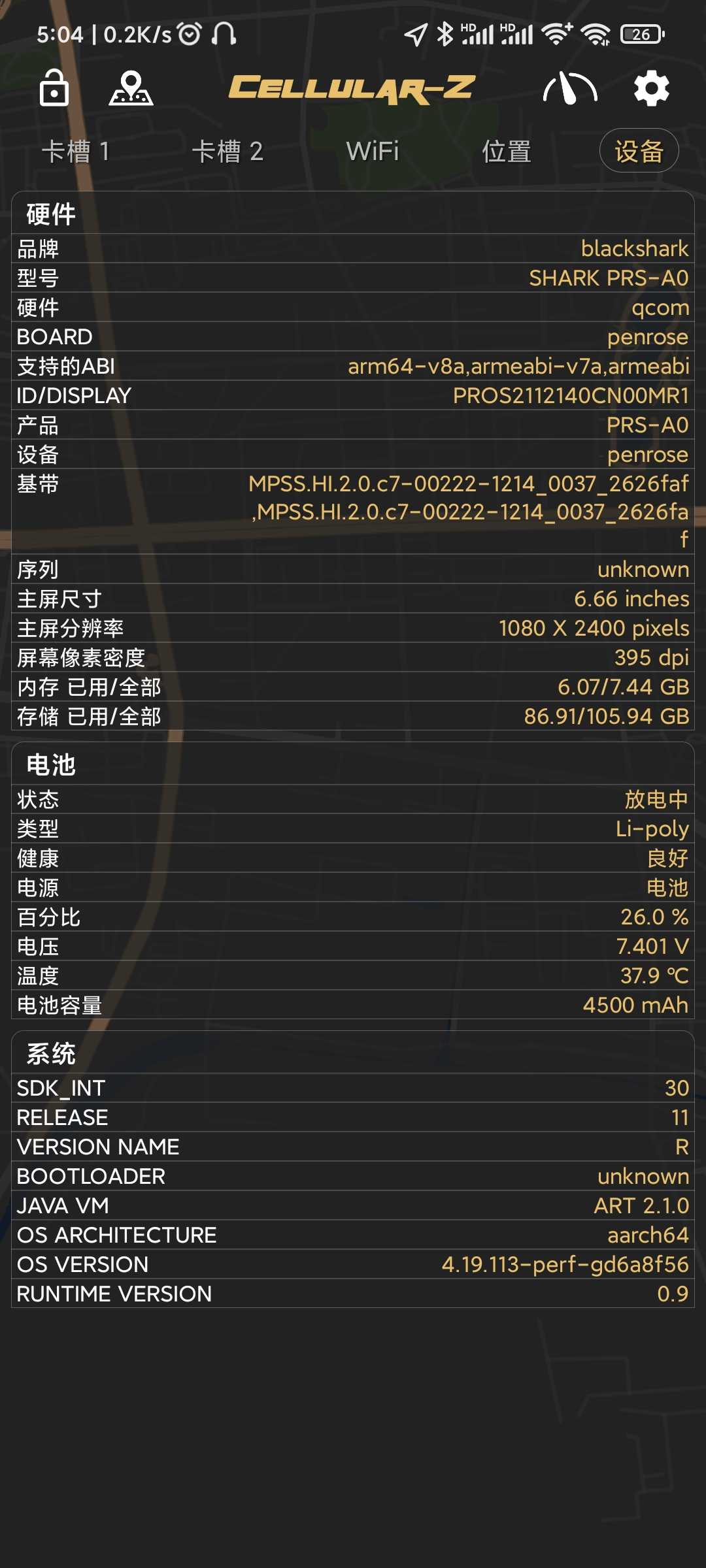This screenshot has width=706, height=1568.
Task: Switch to the 卡槽 1 tab
Action: [x=76, y=152]
